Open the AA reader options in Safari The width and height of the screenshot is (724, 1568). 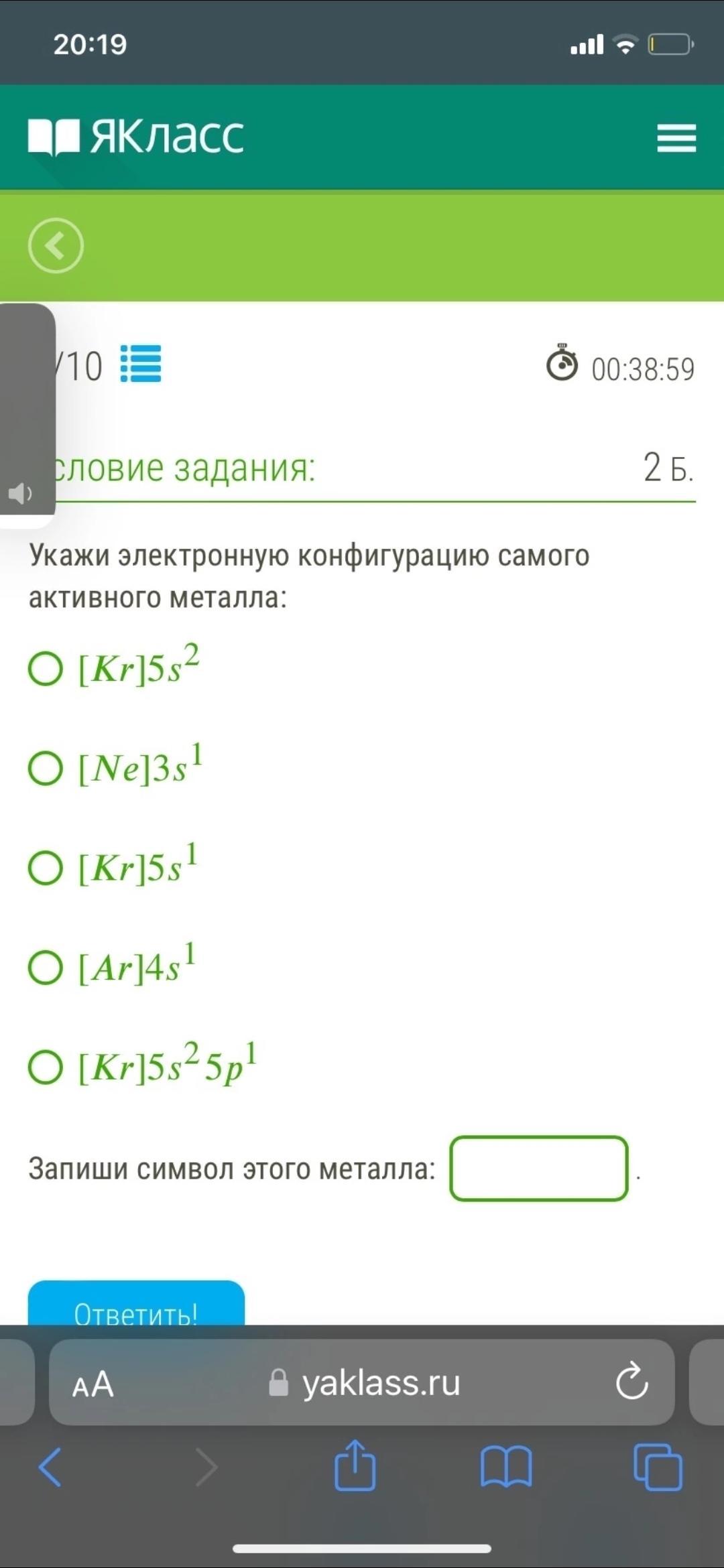pyautogui.click(x=93, y=1384)
